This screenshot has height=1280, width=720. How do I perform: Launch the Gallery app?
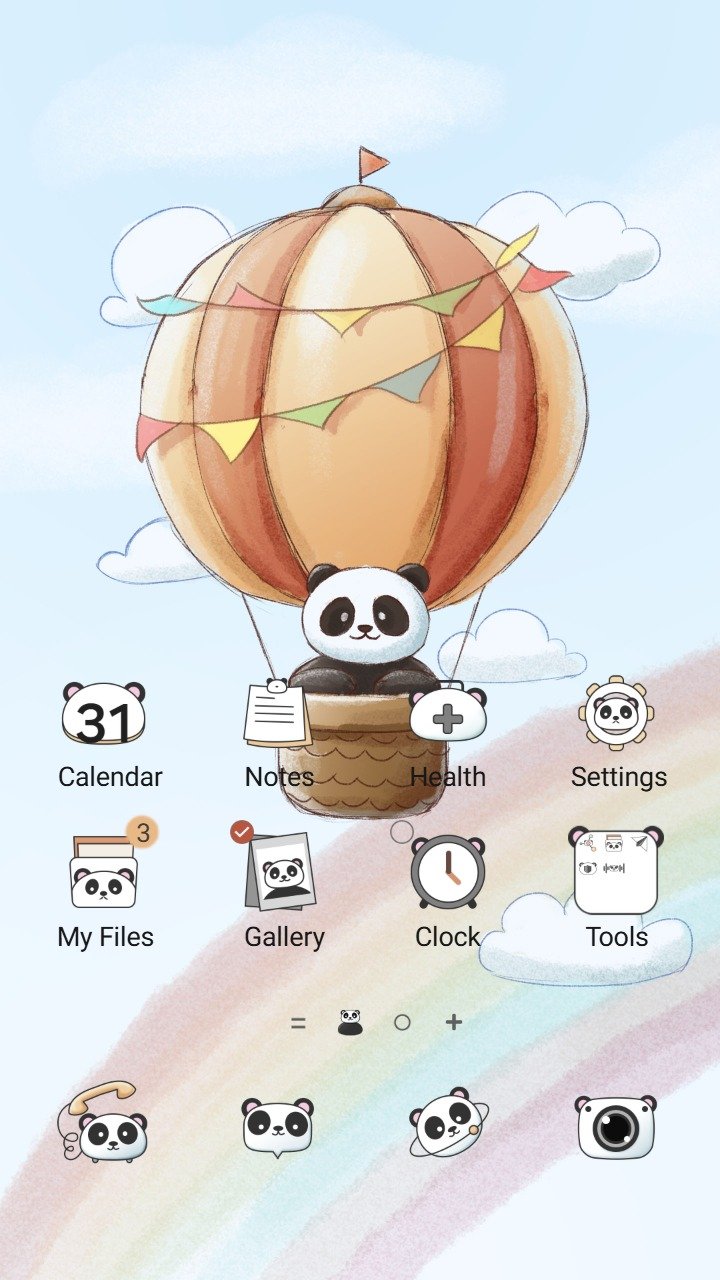coord(281,874)
